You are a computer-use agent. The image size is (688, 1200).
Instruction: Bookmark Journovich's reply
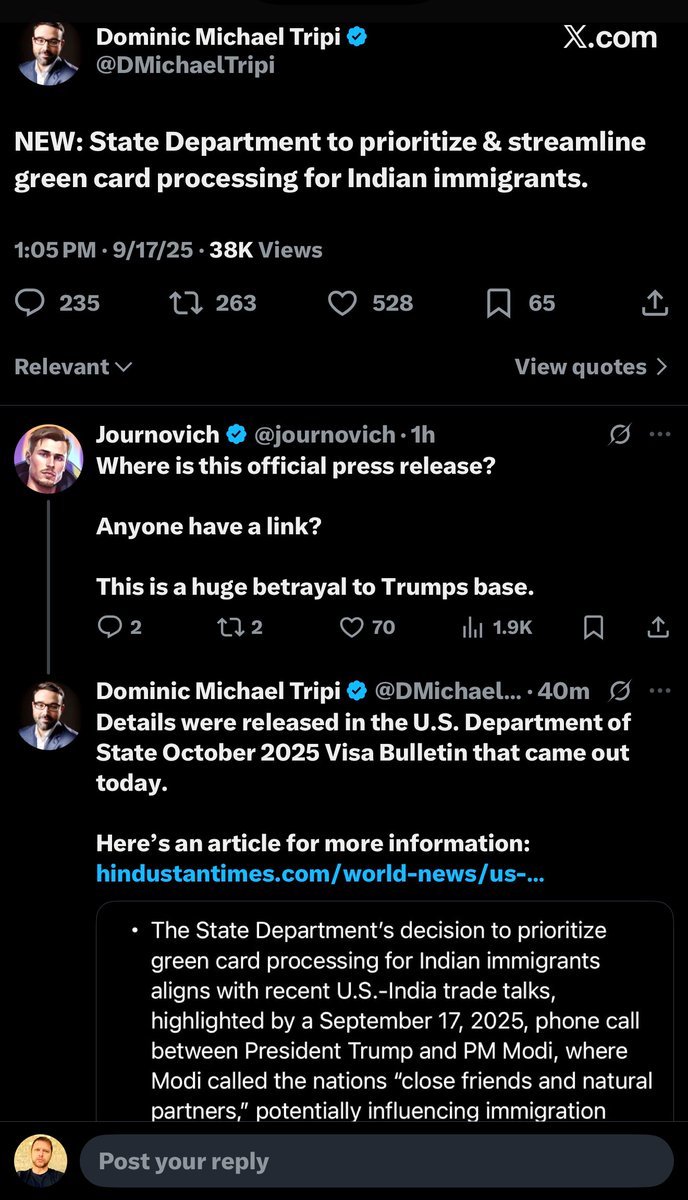tap(593, 627)
